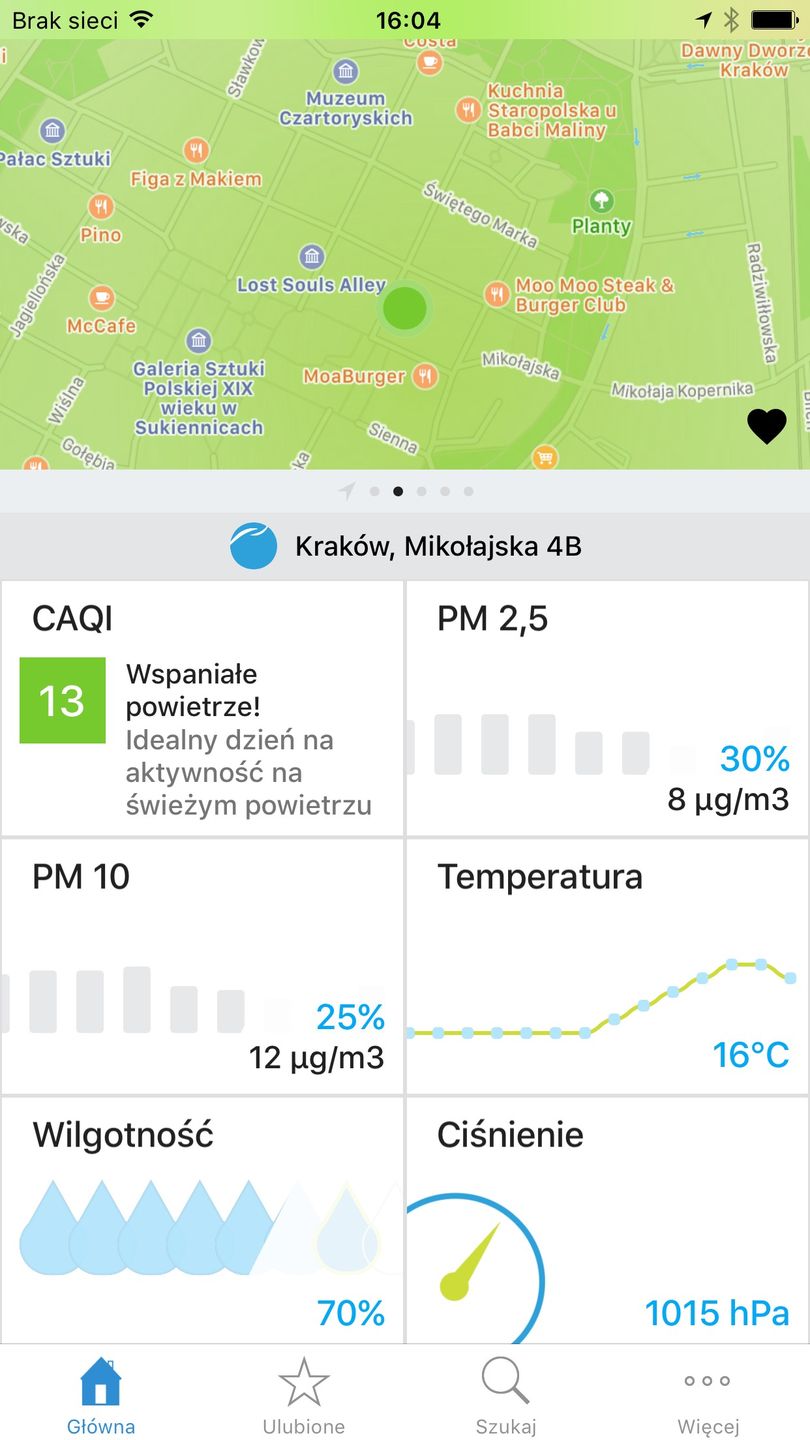This screenshot has height=1440, width=810.
Task: Open the Ciśnienie pressure card
Action: click(607, 1220)
